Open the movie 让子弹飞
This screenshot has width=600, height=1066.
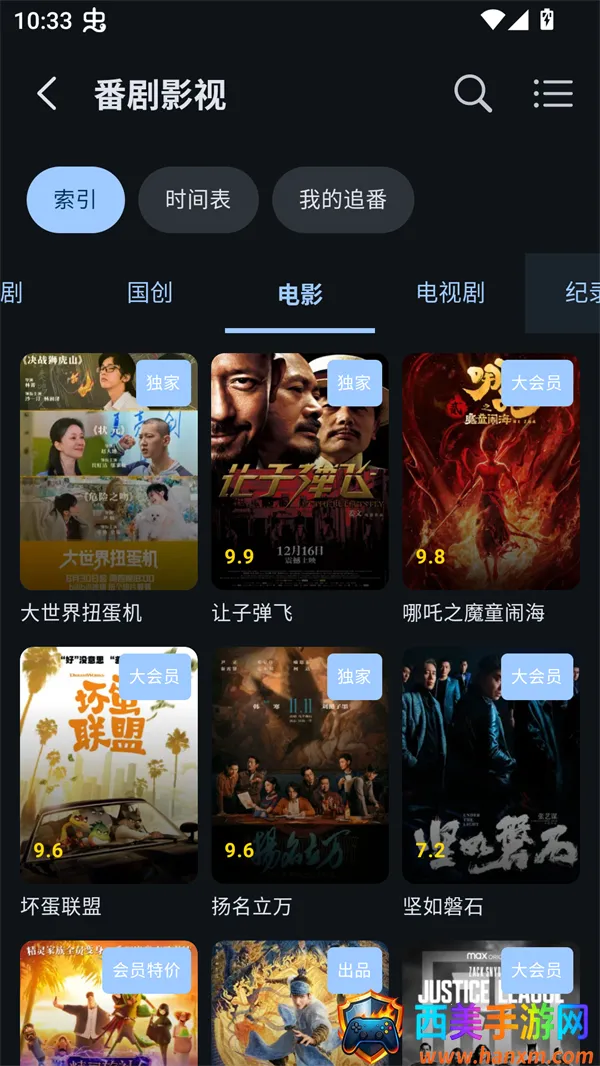[x=300, y=472]
